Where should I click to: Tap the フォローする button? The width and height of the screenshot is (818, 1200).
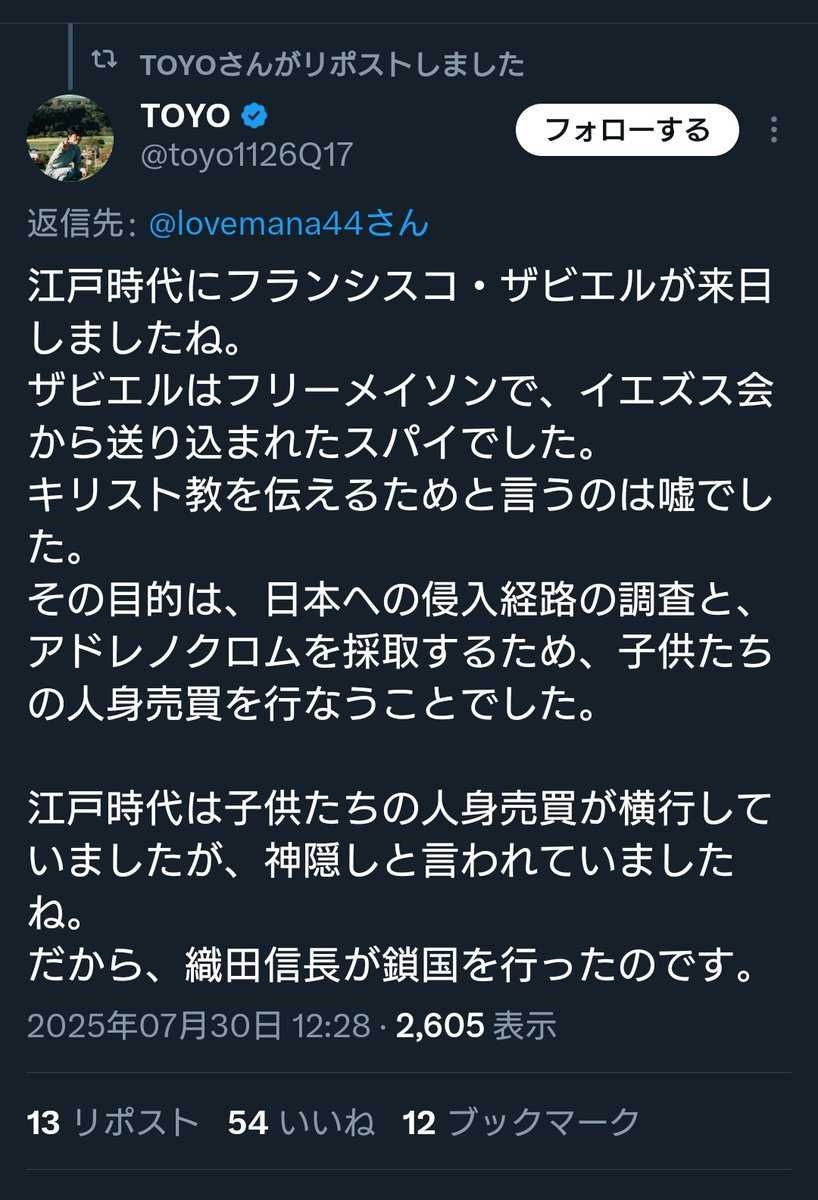tap(627, 130)
